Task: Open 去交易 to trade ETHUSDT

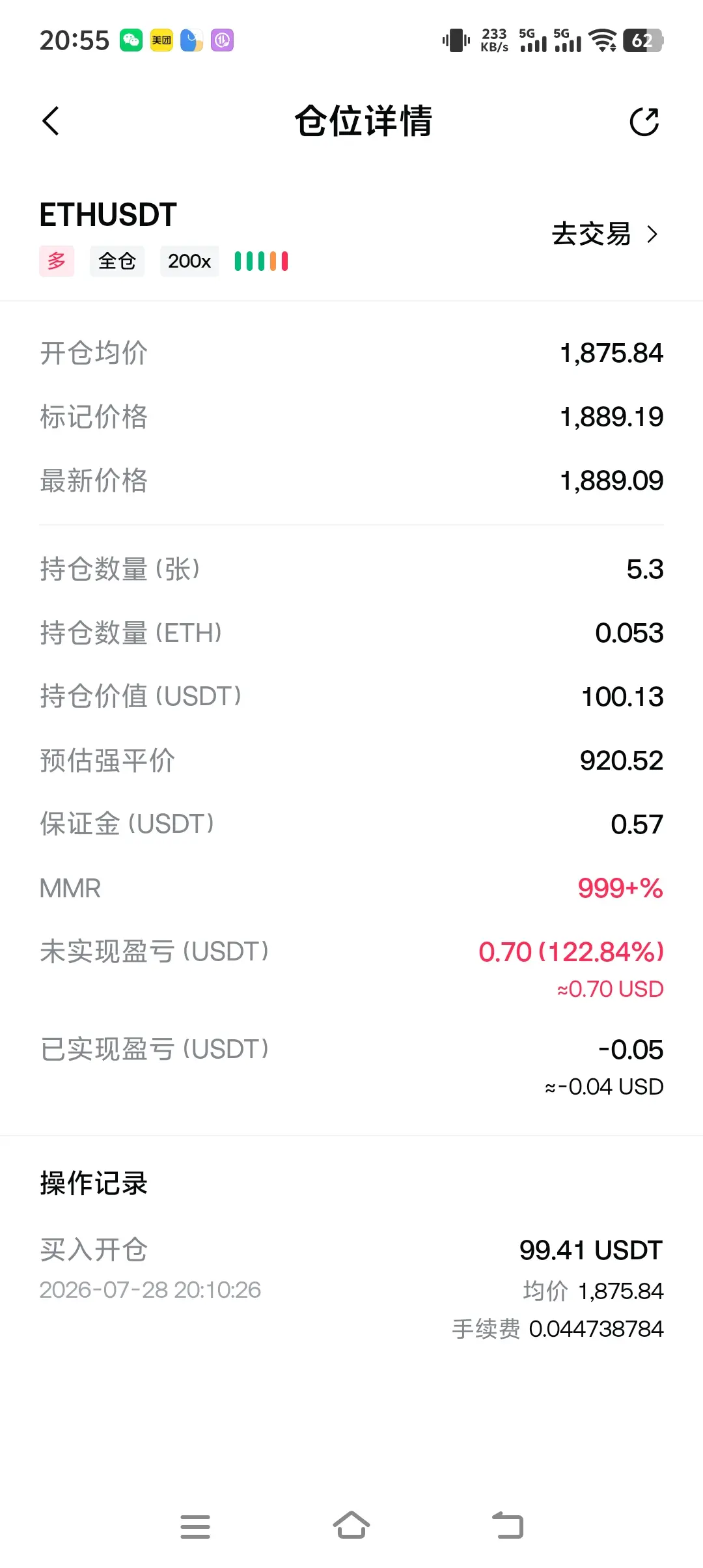Action: 605,234
